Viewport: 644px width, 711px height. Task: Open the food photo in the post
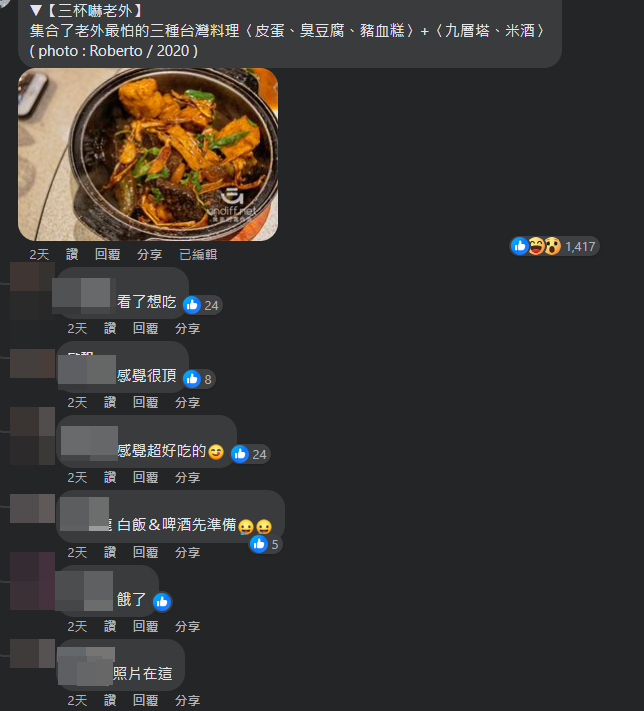(x=148, y=153)
